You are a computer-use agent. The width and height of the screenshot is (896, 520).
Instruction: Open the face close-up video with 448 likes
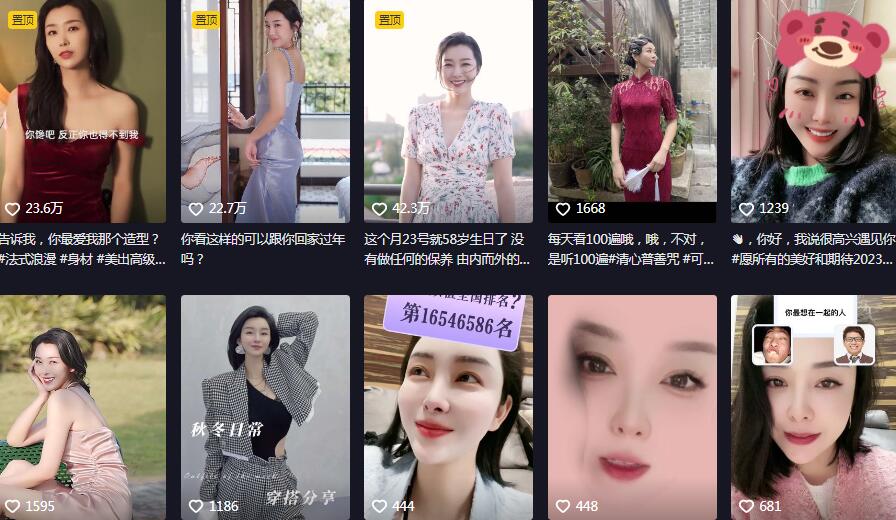click(x=632, y=405)
